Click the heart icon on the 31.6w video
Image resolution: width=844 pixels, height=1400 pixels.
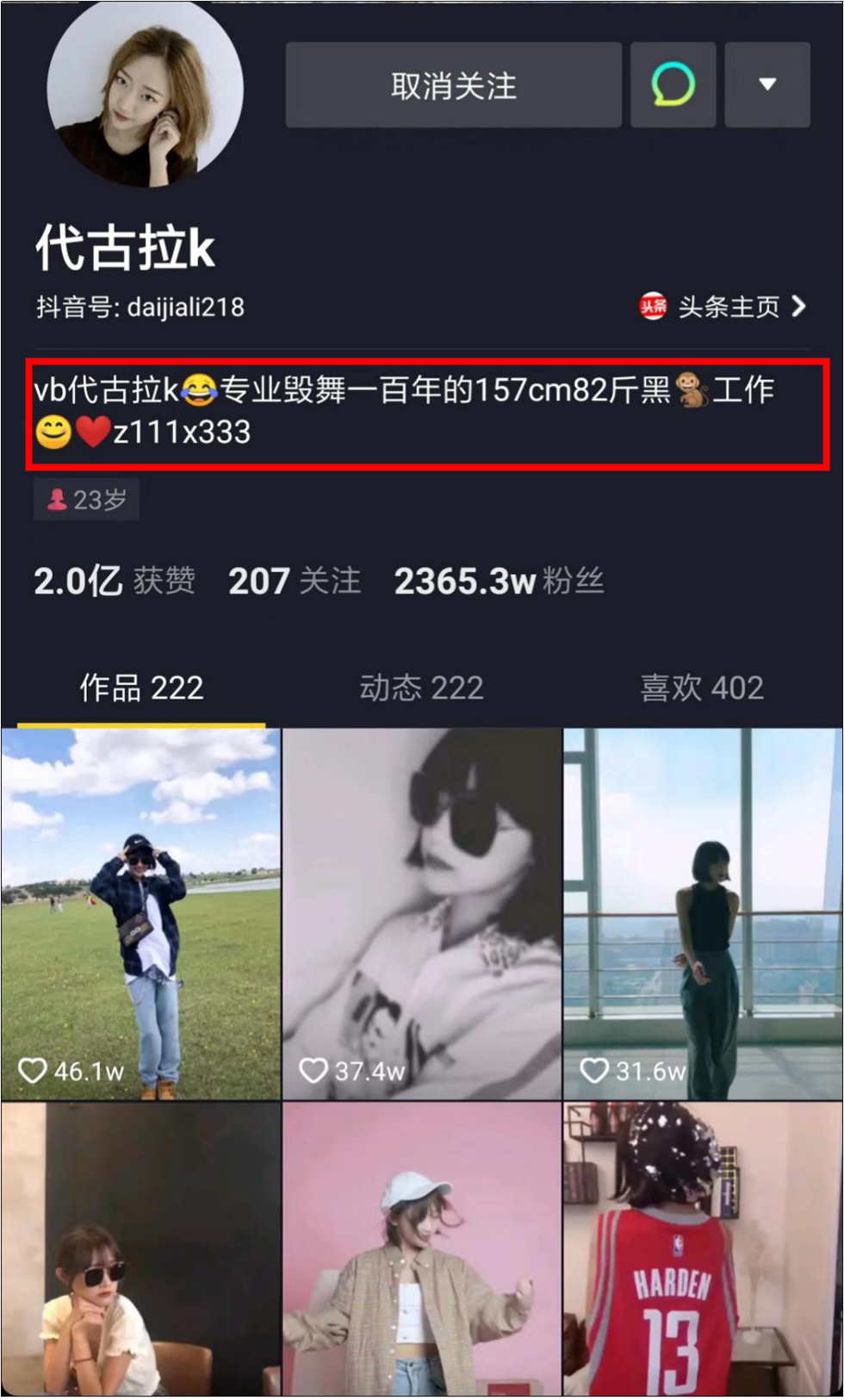593,1071
